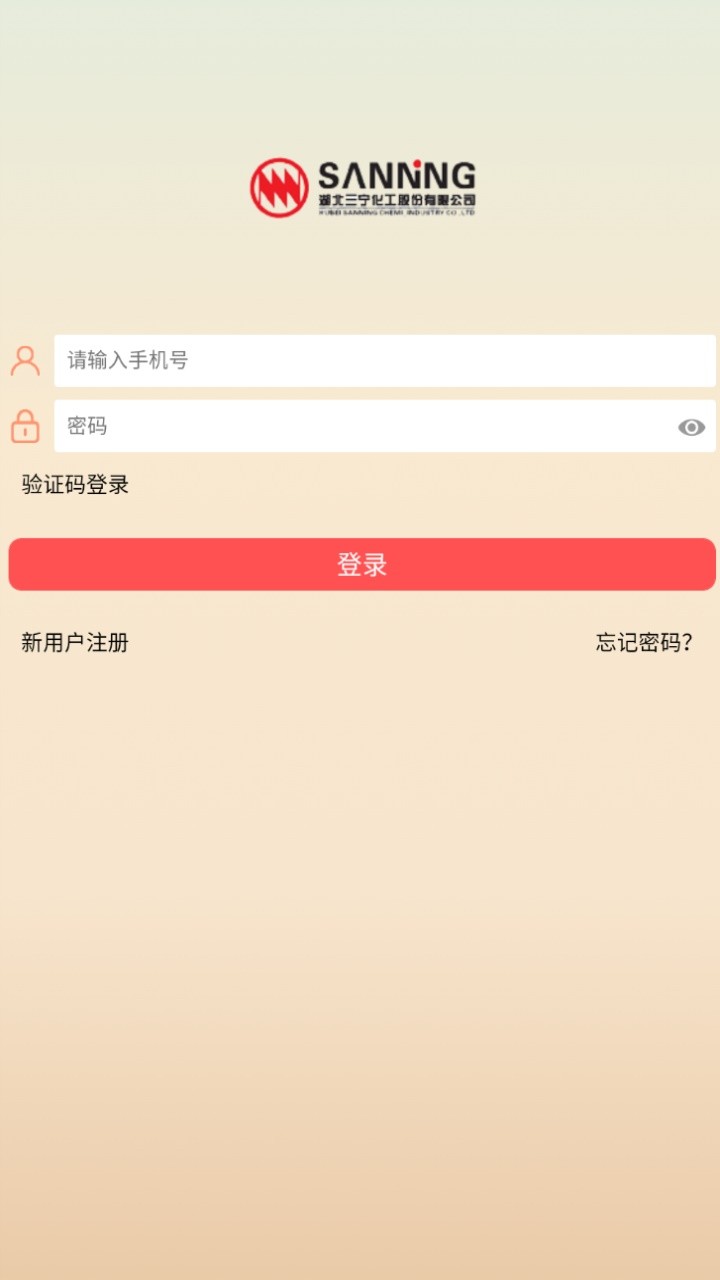Screen dimensions: 720x1280
Task: Switch to verification code login mode
Action: (x=74, y=485)
